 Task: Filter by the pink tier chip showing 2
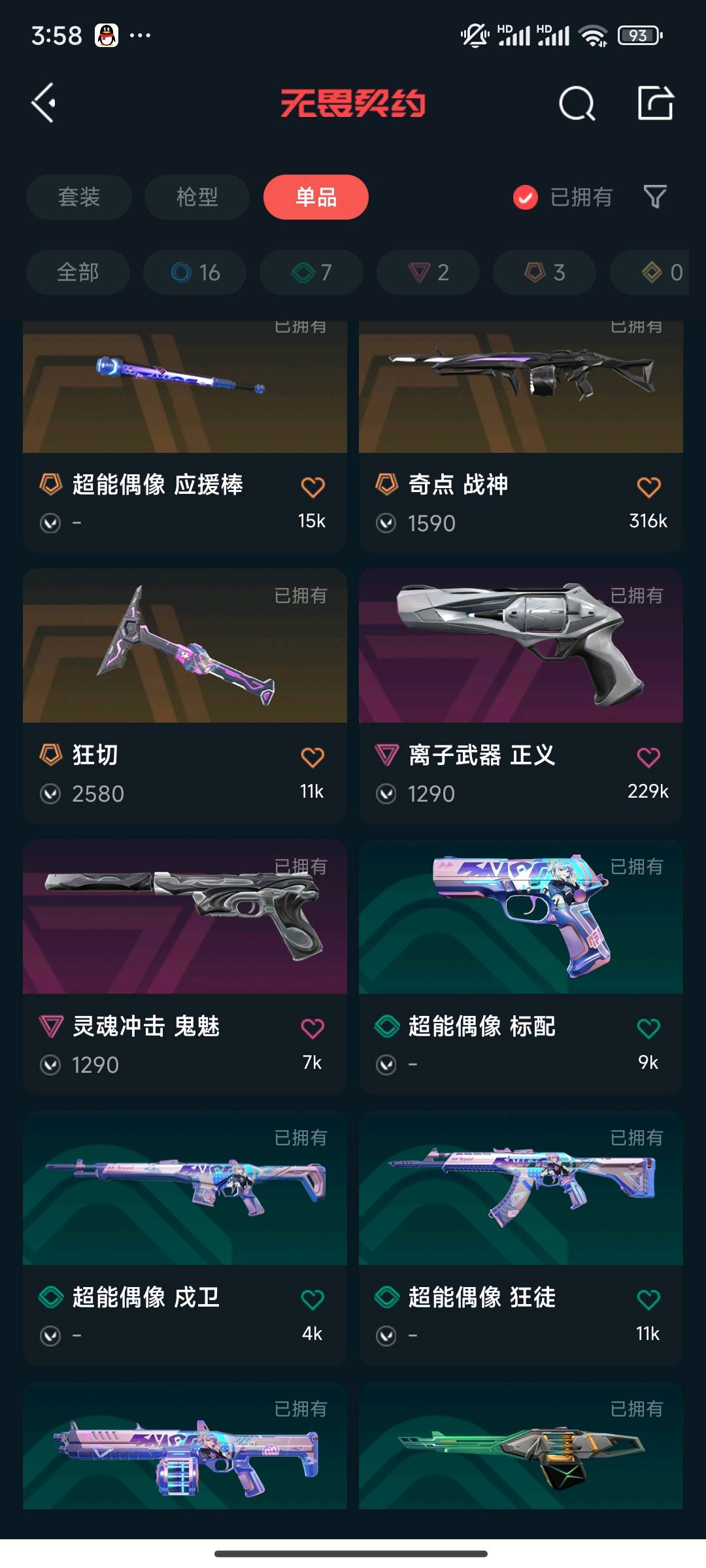coord(428,272)
